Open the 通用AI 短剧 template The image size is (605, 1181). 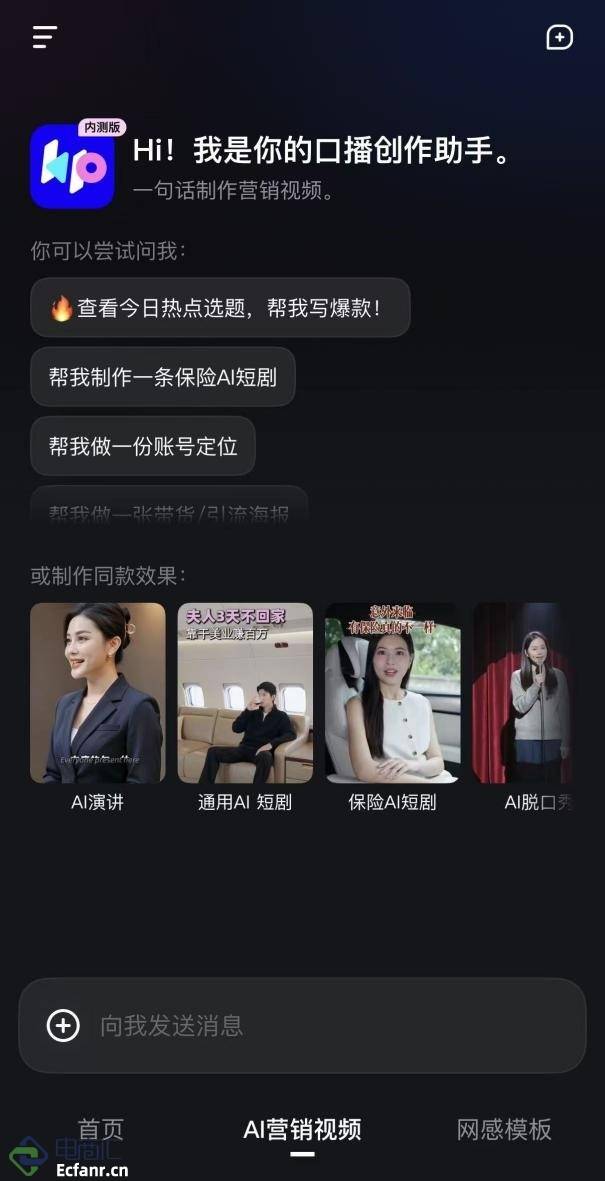[x=245, y=693]
